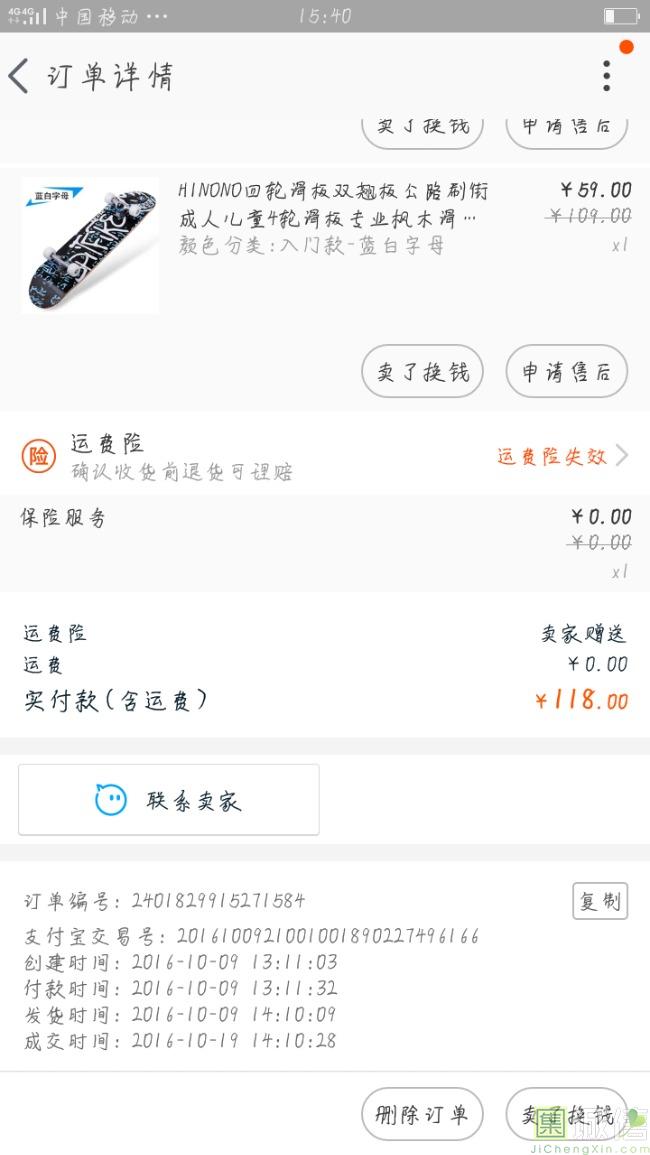Tap 卖了换钱 below the skateboard item
The image size is (650, 1155).
[422, 372]
